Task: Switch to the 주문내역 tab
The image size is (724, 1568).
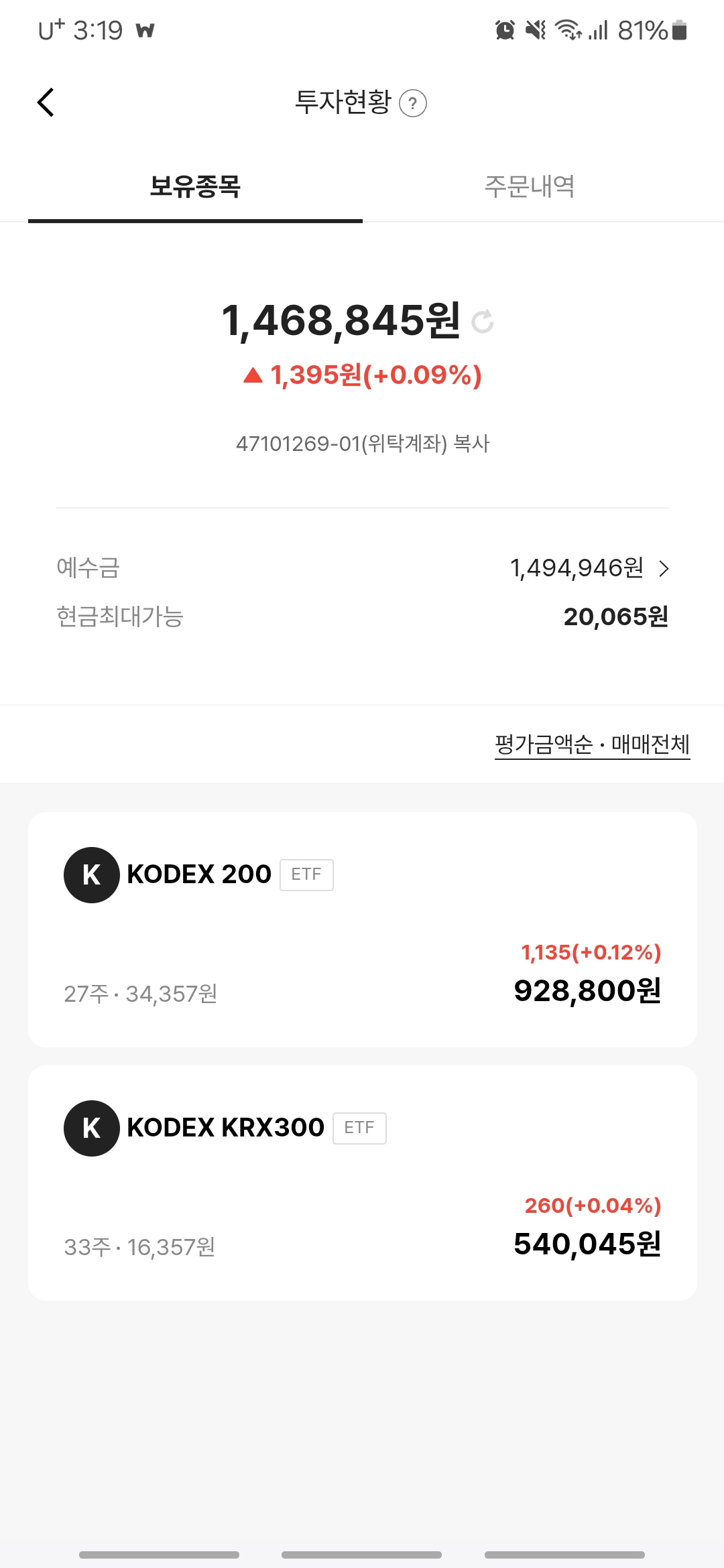Action: (x=530, y=186)
